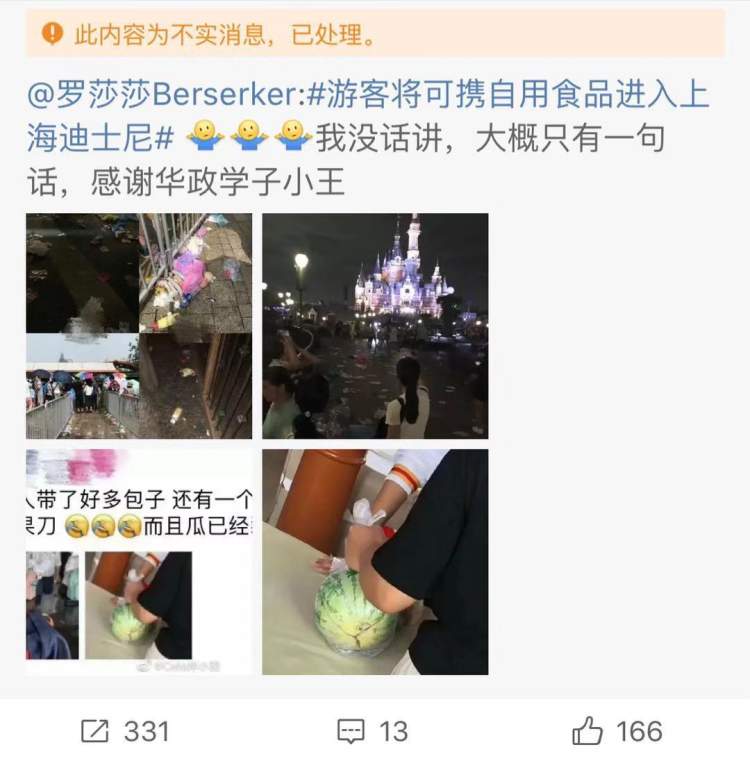Image resolution: width=750 pixels, height=761 pixels.
Task: Open the 13 comments on this post
Action: point(373,731)
